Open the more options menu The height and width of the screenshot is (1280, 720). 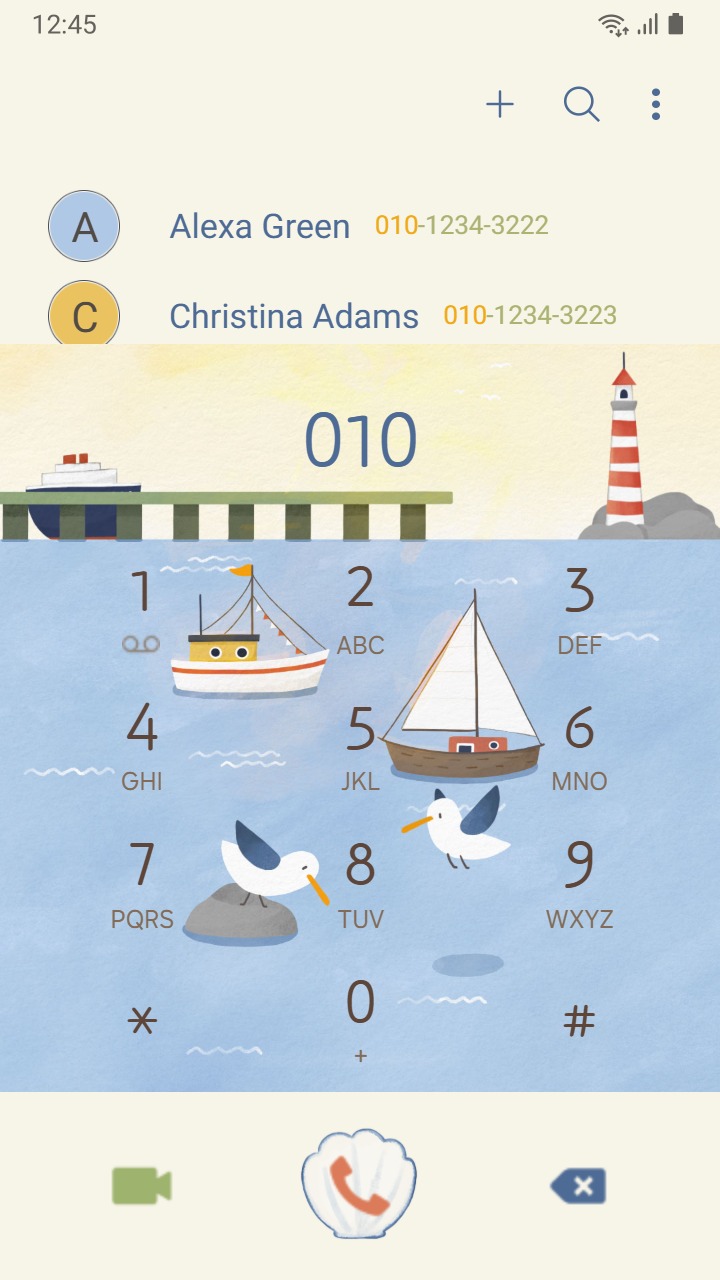click(x=655, y=104)
